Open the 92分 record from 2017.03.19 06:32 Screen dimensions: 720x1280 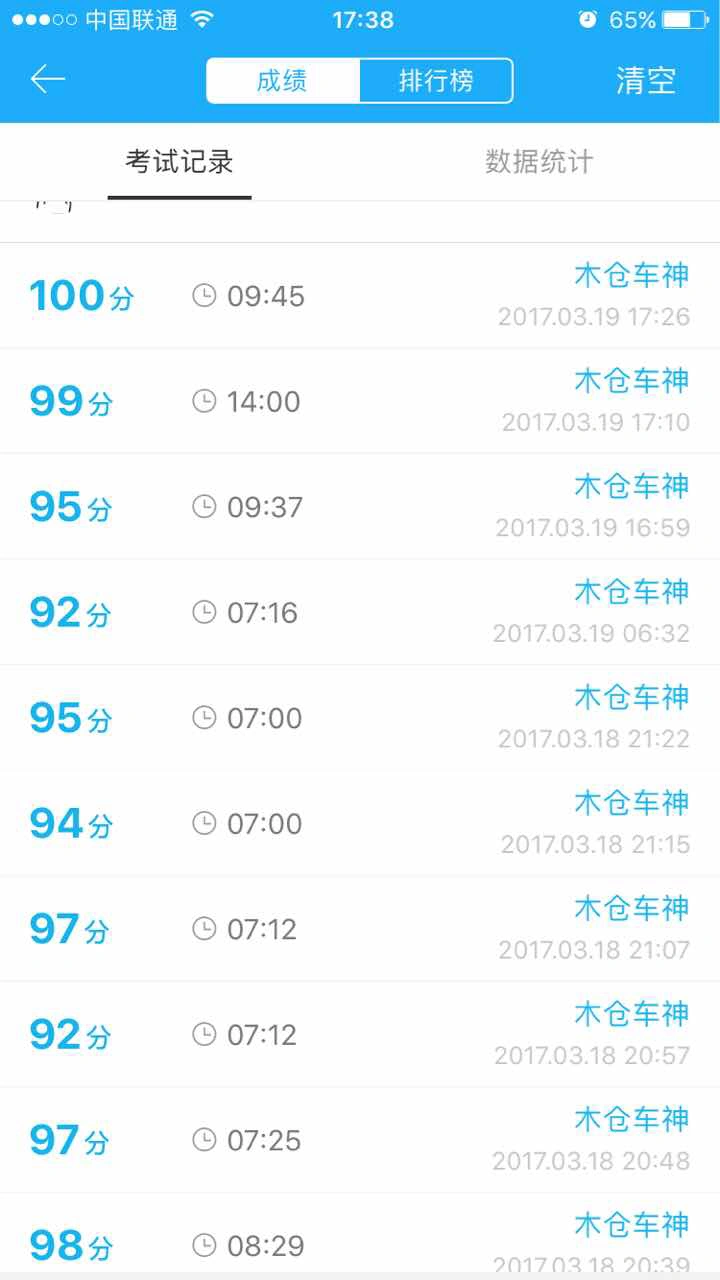pos(360,612)
